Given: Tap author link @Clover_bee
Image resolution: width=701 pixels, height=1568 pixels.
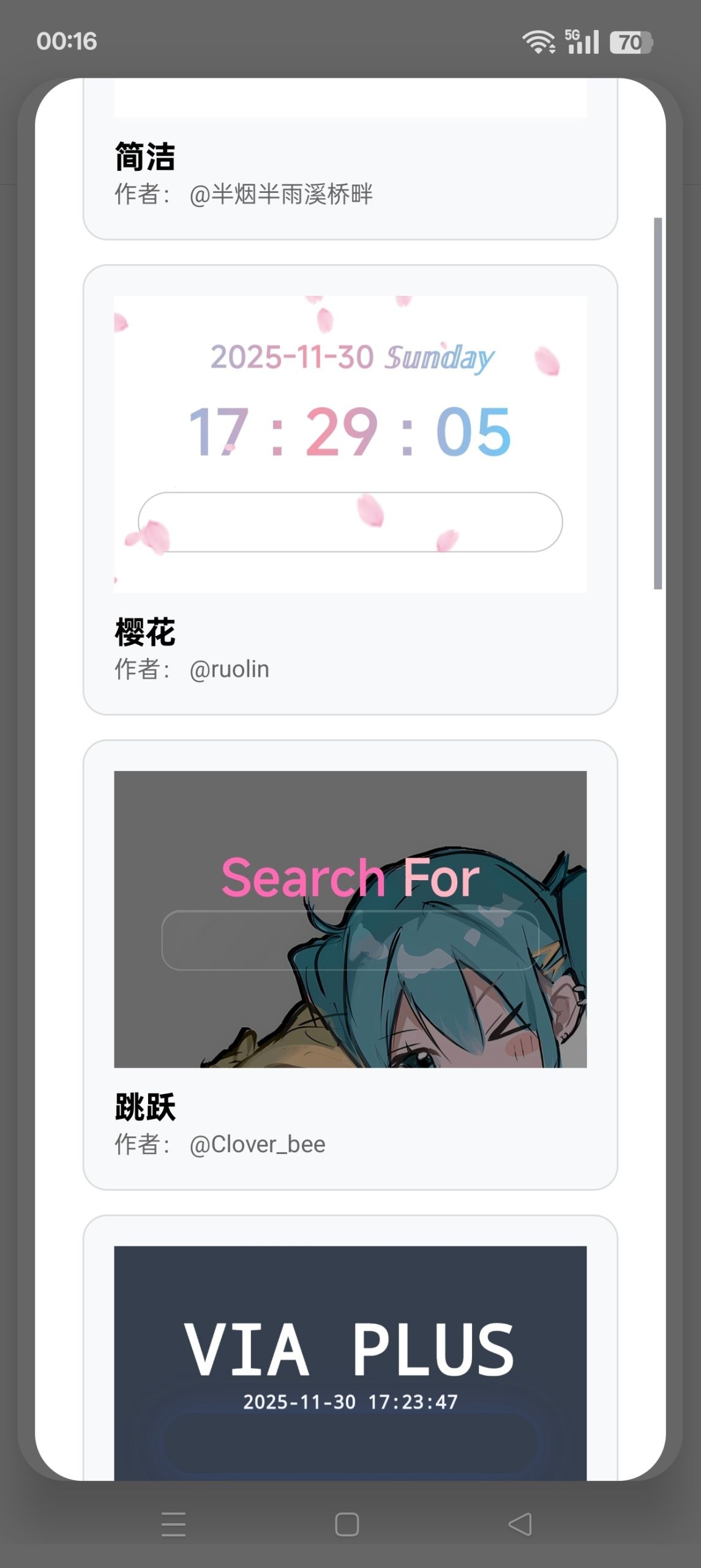Looking at the screenshot, I should pyautogui.click(x=257, y=1144).
